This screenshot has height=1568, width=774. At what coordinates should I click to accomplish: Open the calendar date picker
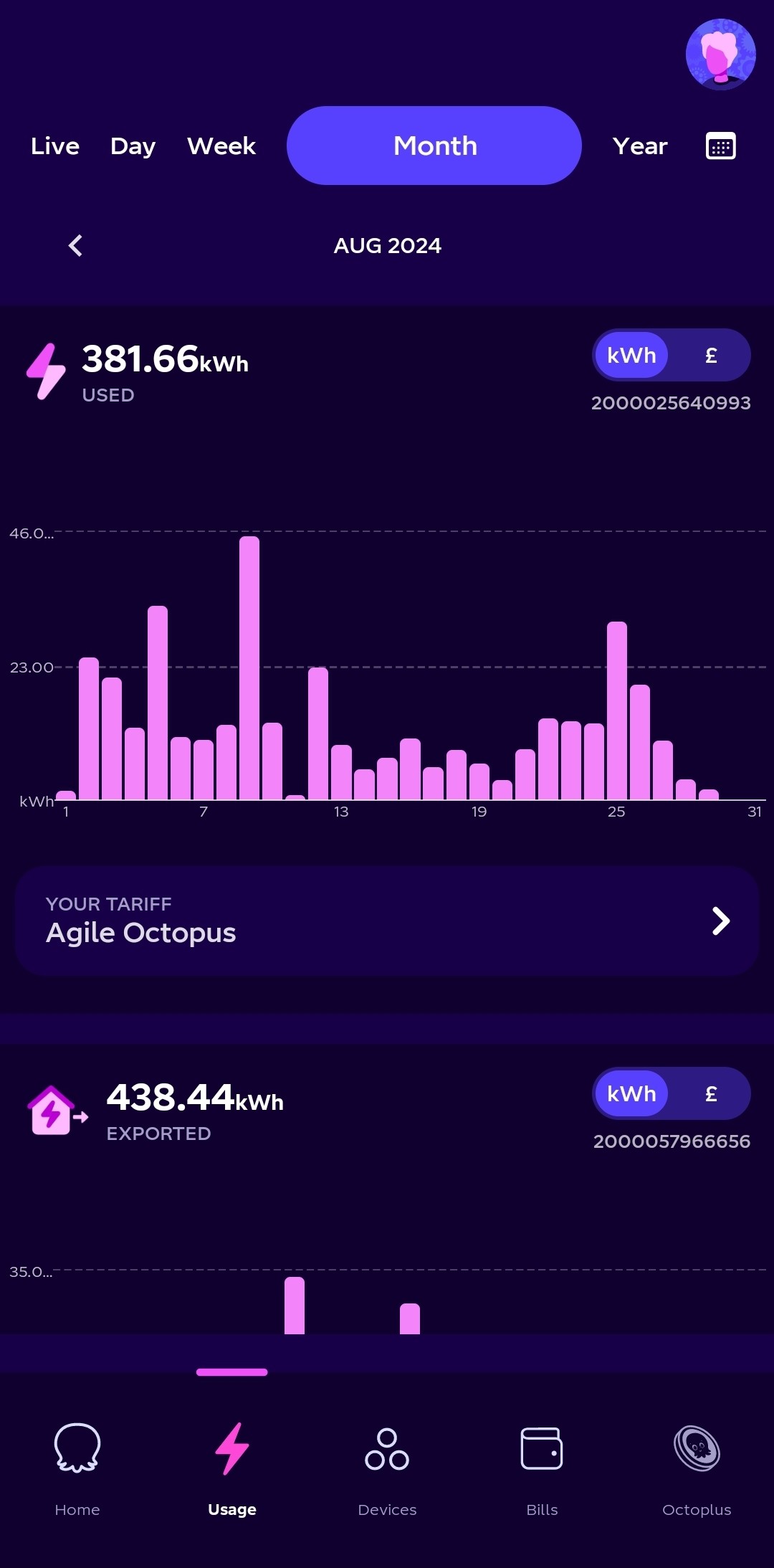click(x=720, y=146)
